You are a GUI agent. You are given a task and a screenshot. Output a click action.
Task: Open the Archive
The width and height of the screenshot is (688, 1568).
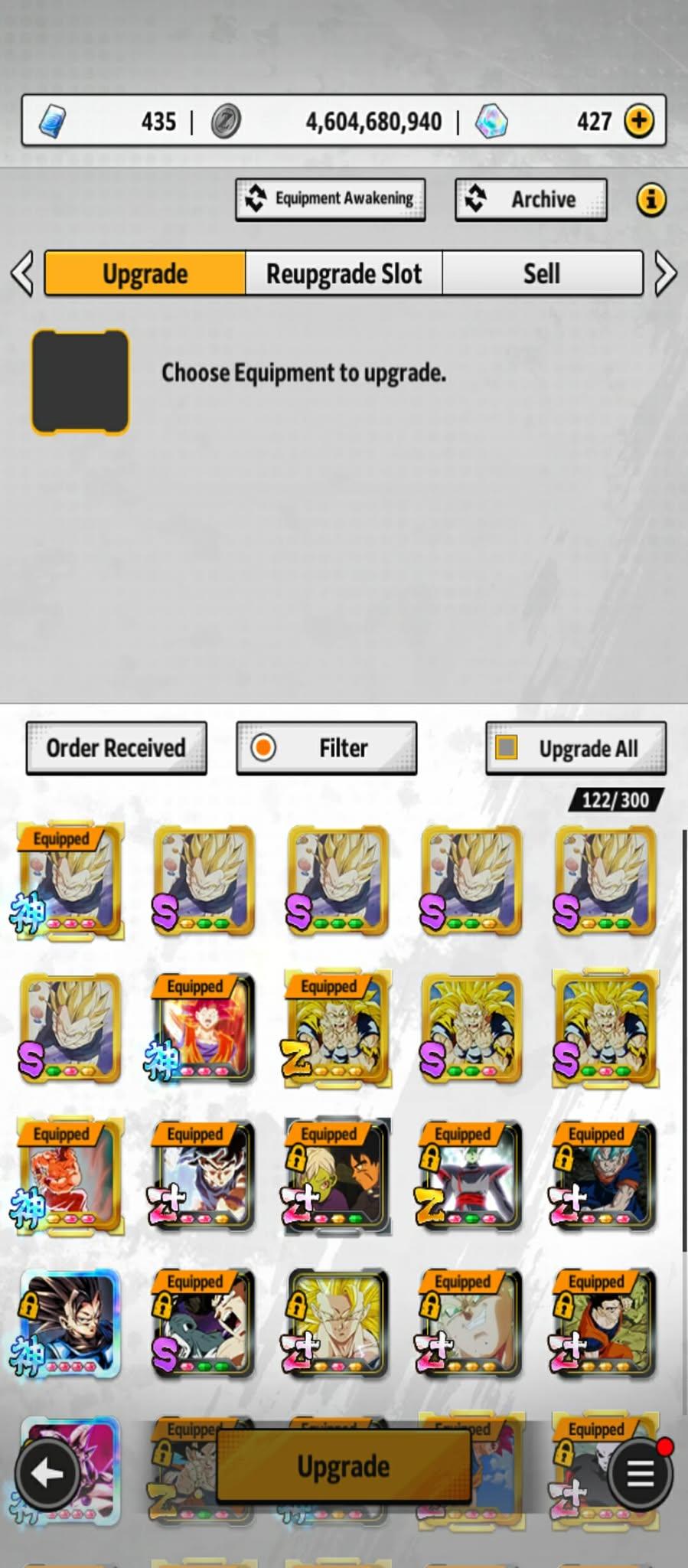[x=531, y=199]
